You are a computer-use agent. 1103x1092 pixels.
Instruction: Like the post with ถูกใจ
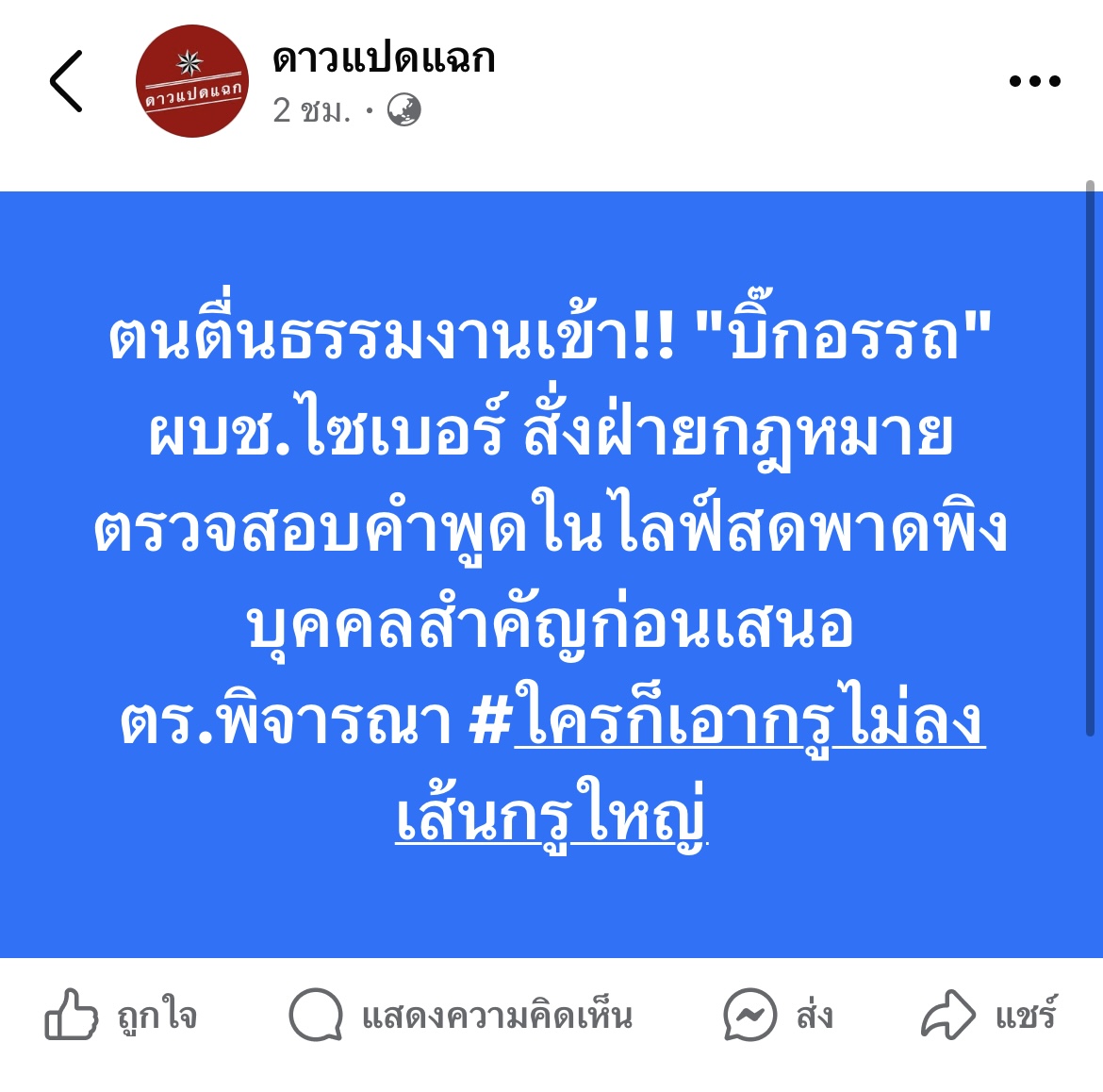pyautogui.click(x=122, y=1015)
